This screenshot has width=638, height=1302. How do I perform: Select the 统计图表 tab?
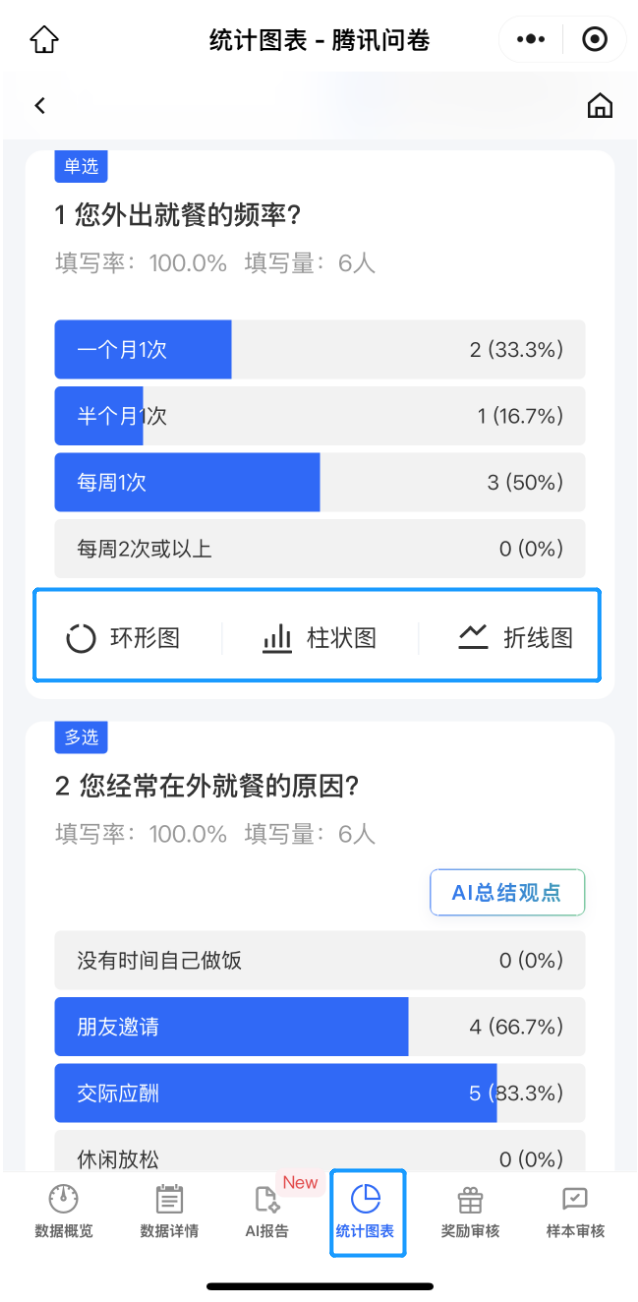coord(366,1212)
